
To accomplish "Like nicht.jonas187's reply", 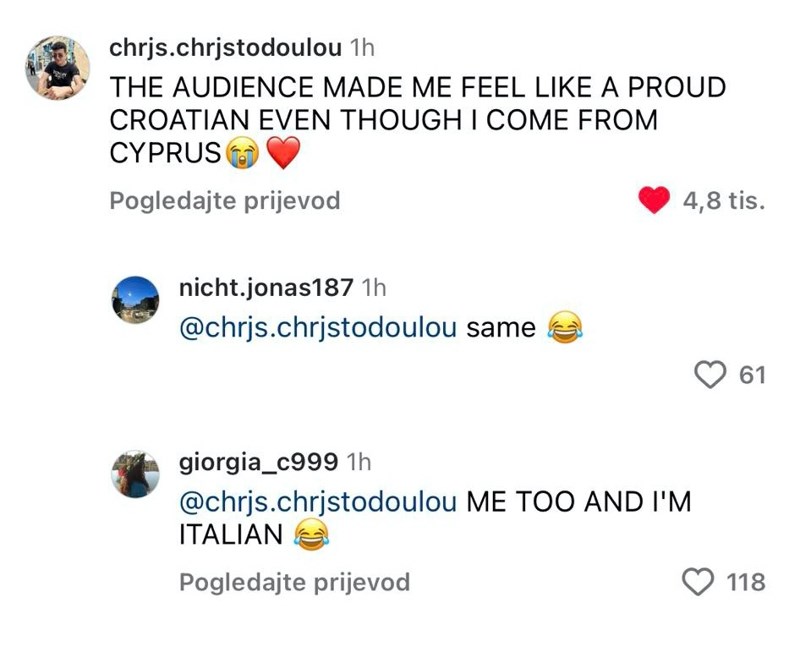I will [709, 375].
